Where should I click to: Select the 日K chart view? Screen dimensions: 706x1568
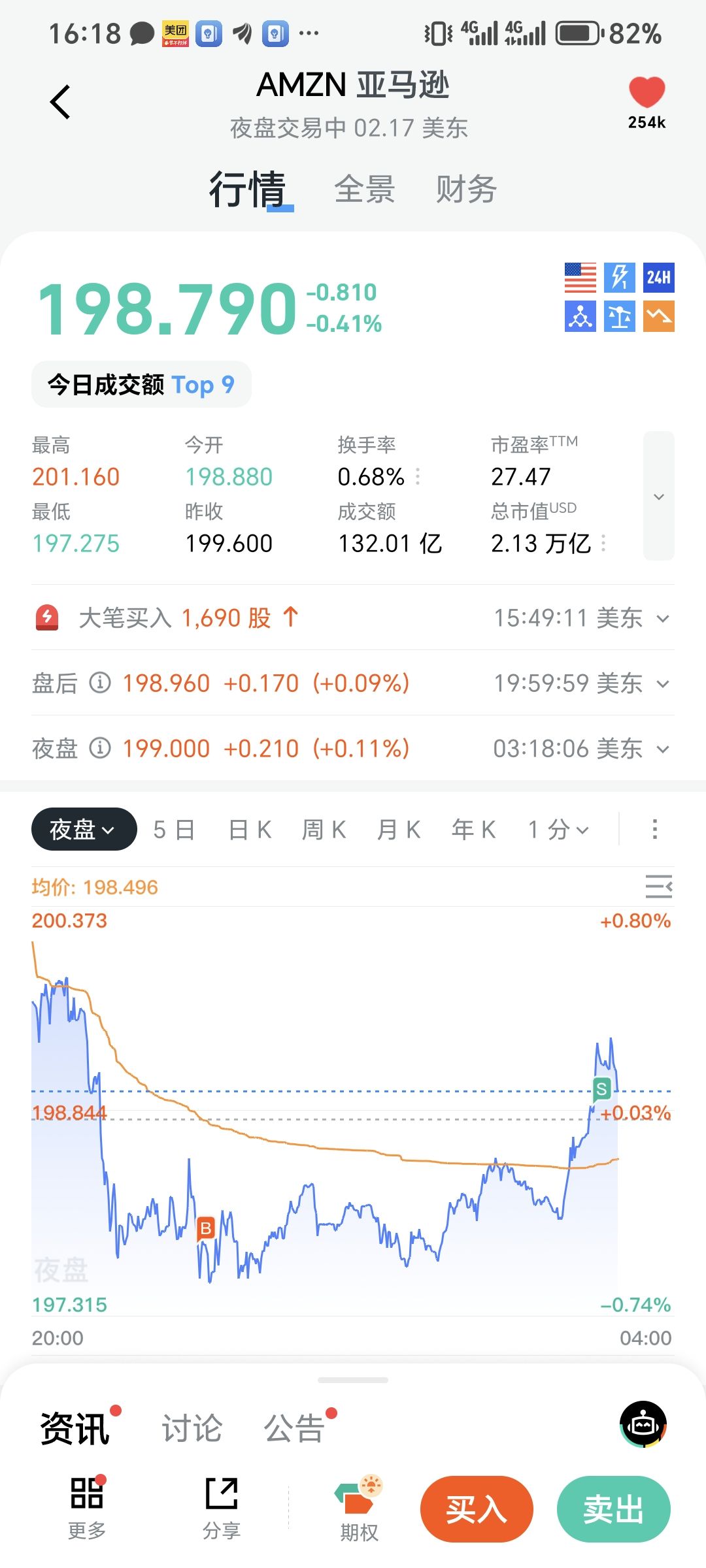250,830
